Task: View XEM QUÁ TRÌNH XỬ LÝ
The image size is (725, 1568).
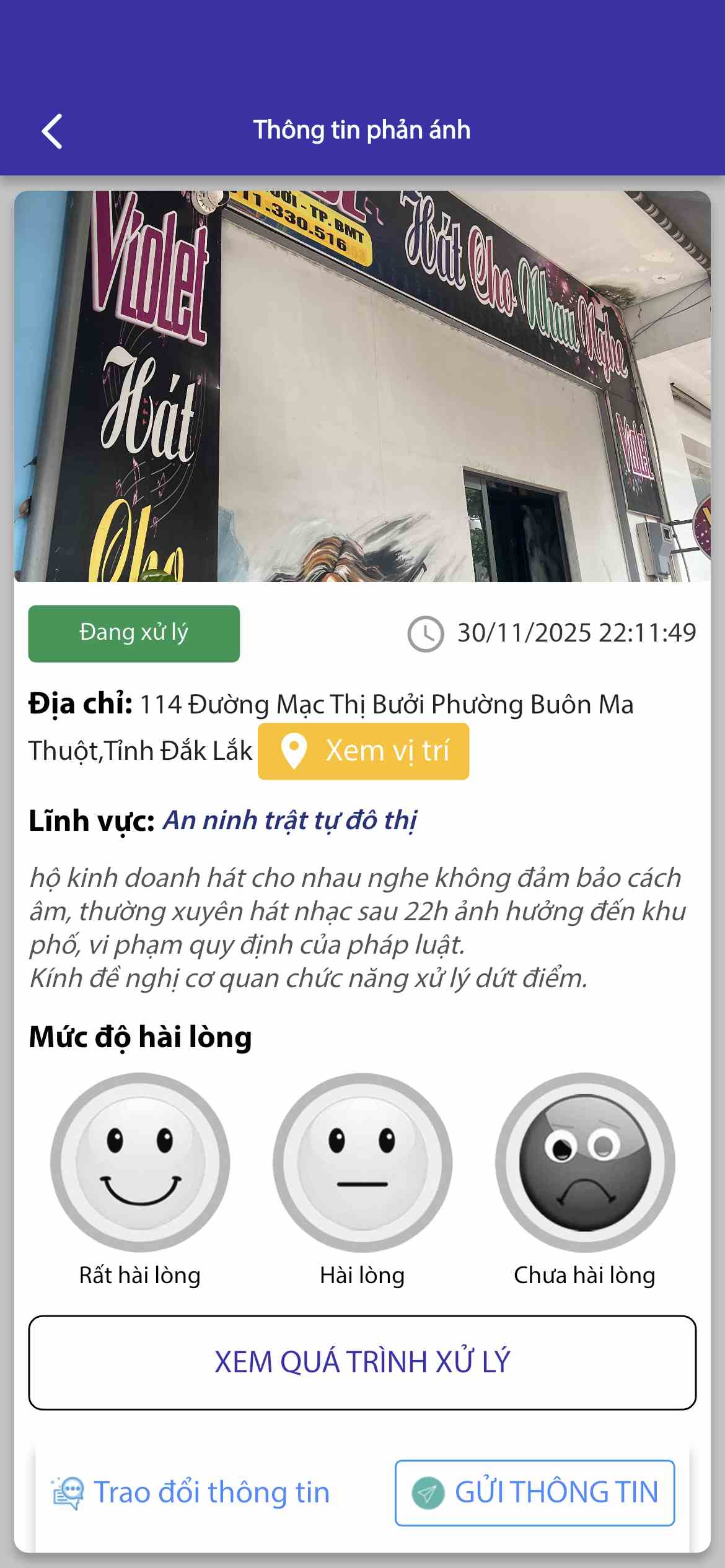Action: (362, 1362)
